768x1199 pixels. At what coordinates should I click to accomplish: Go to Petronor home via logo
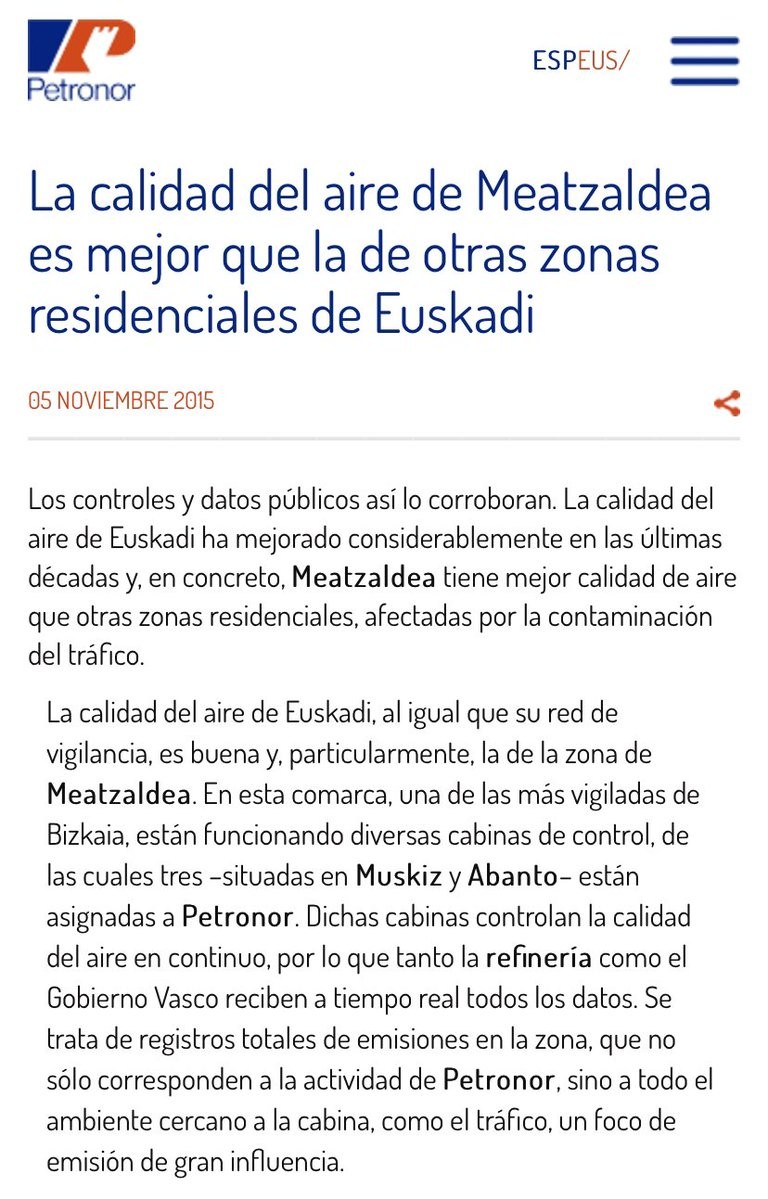(x=81, y=61)
